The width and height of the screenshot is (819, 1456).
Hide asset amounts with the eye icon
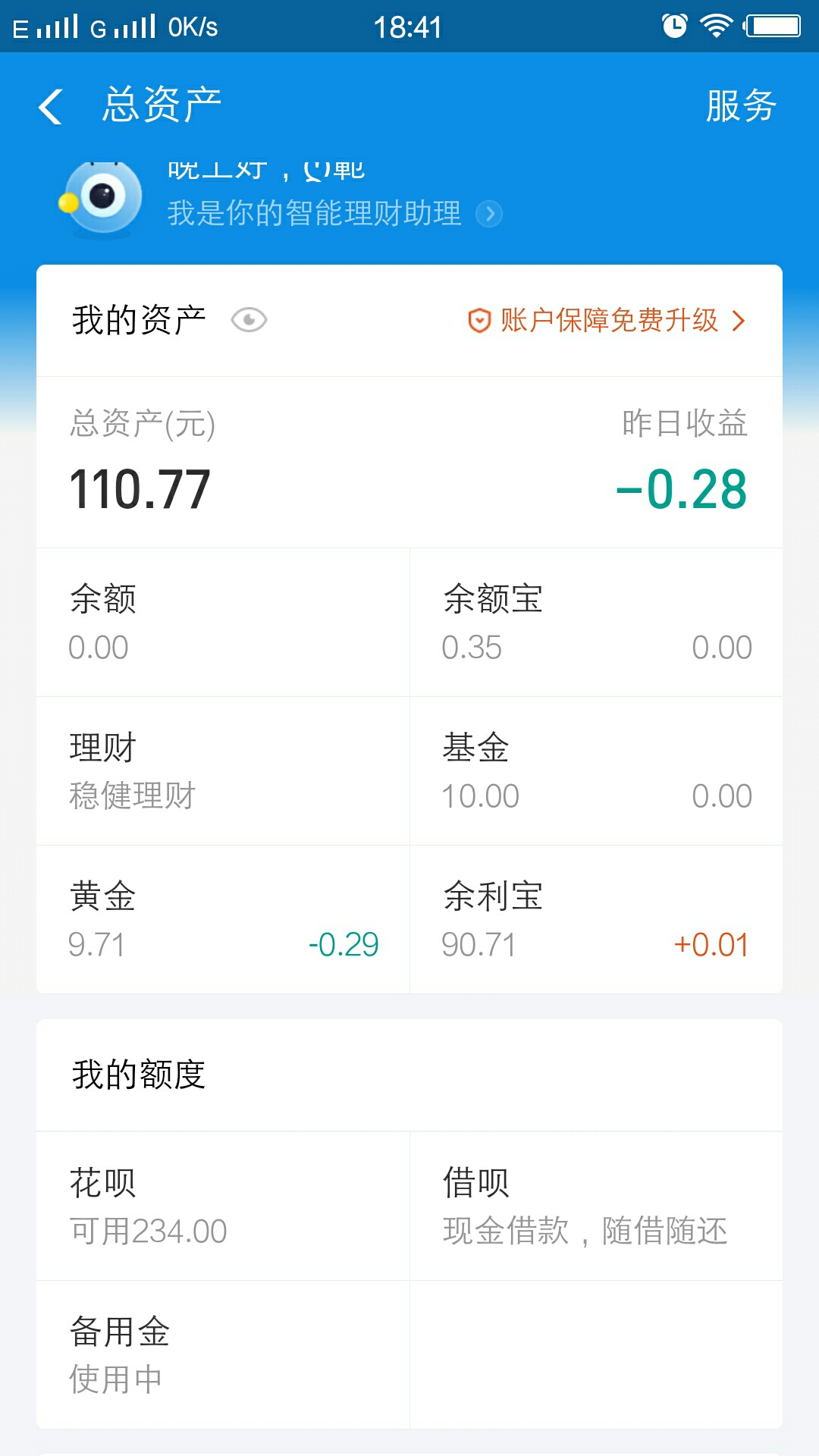click(249, 320)
